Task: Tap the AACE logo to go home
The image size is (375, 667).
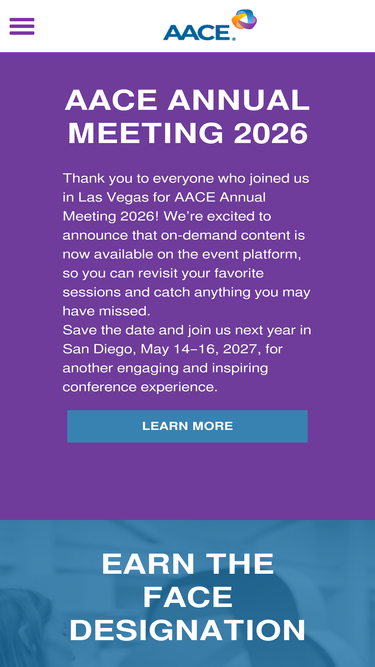Action: click(210, 25)
